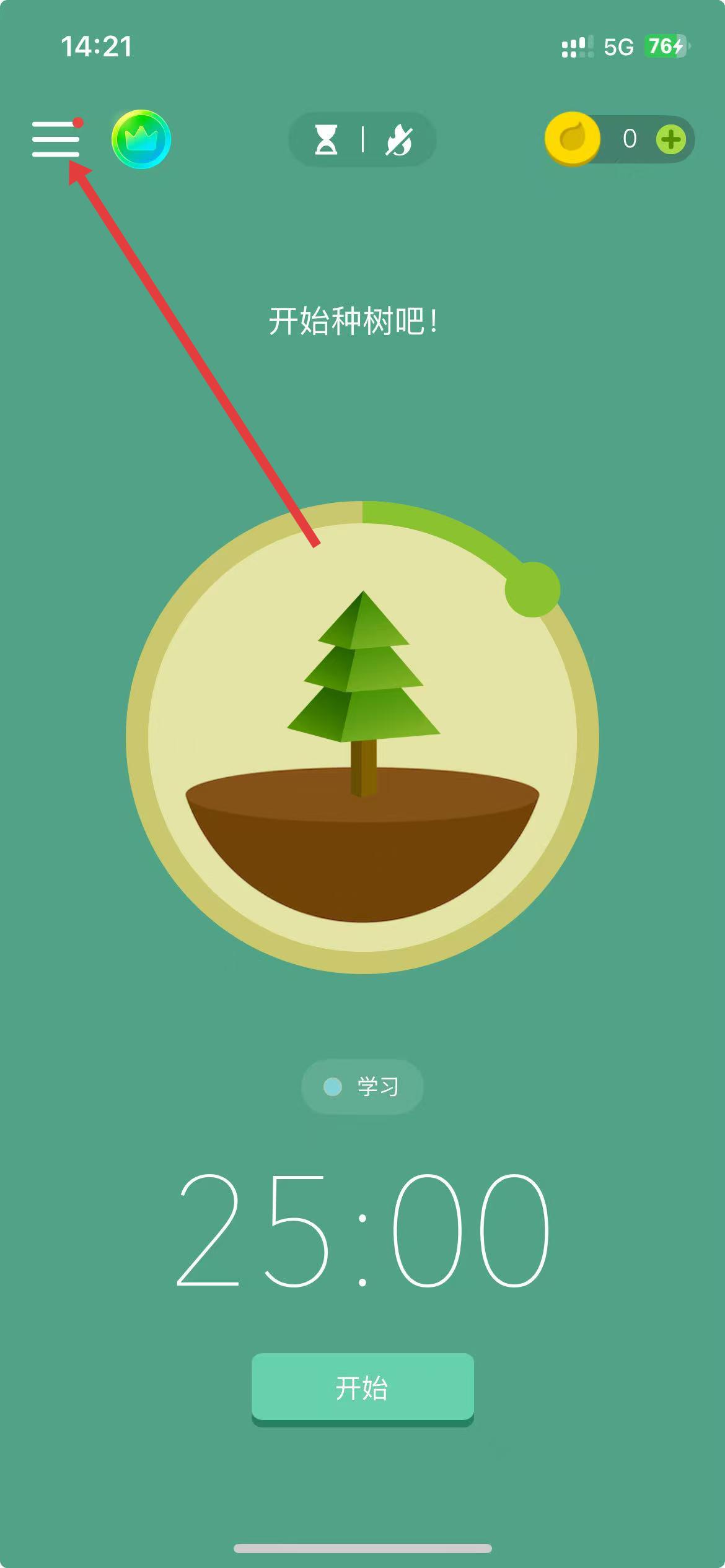The height and width of the screenshot is (1568, 725).
Task: Add more coins with plus button
Action: tap(671, 139)
